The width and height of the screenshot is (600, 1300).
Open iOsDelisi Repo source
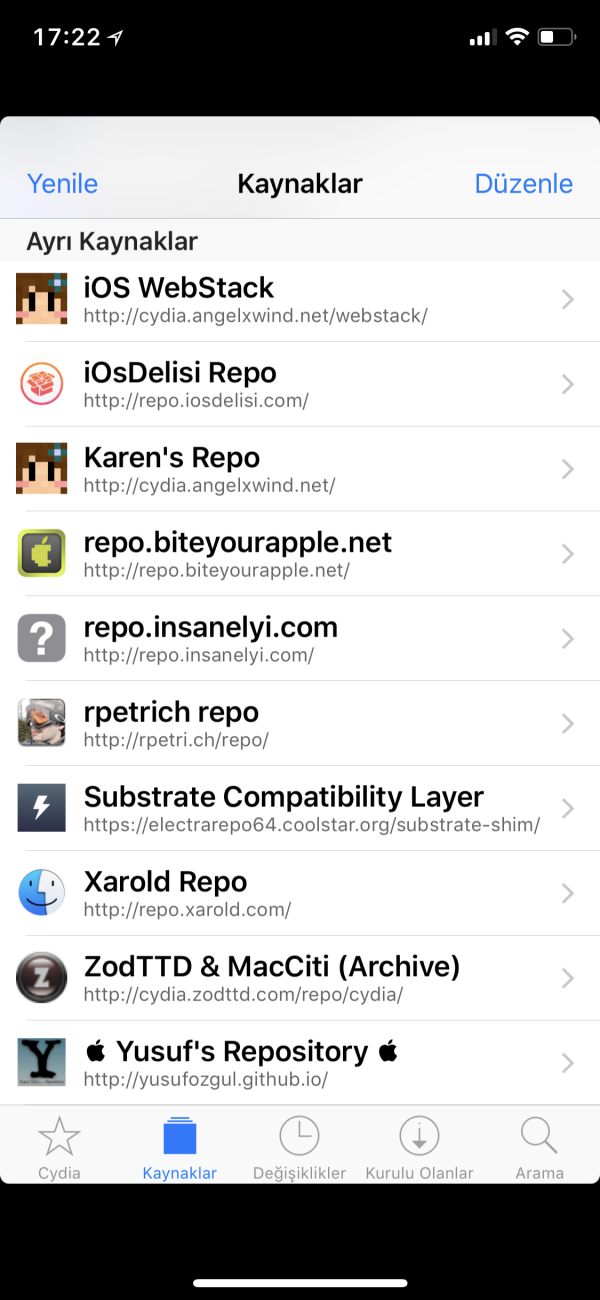[x=300, y=384]
